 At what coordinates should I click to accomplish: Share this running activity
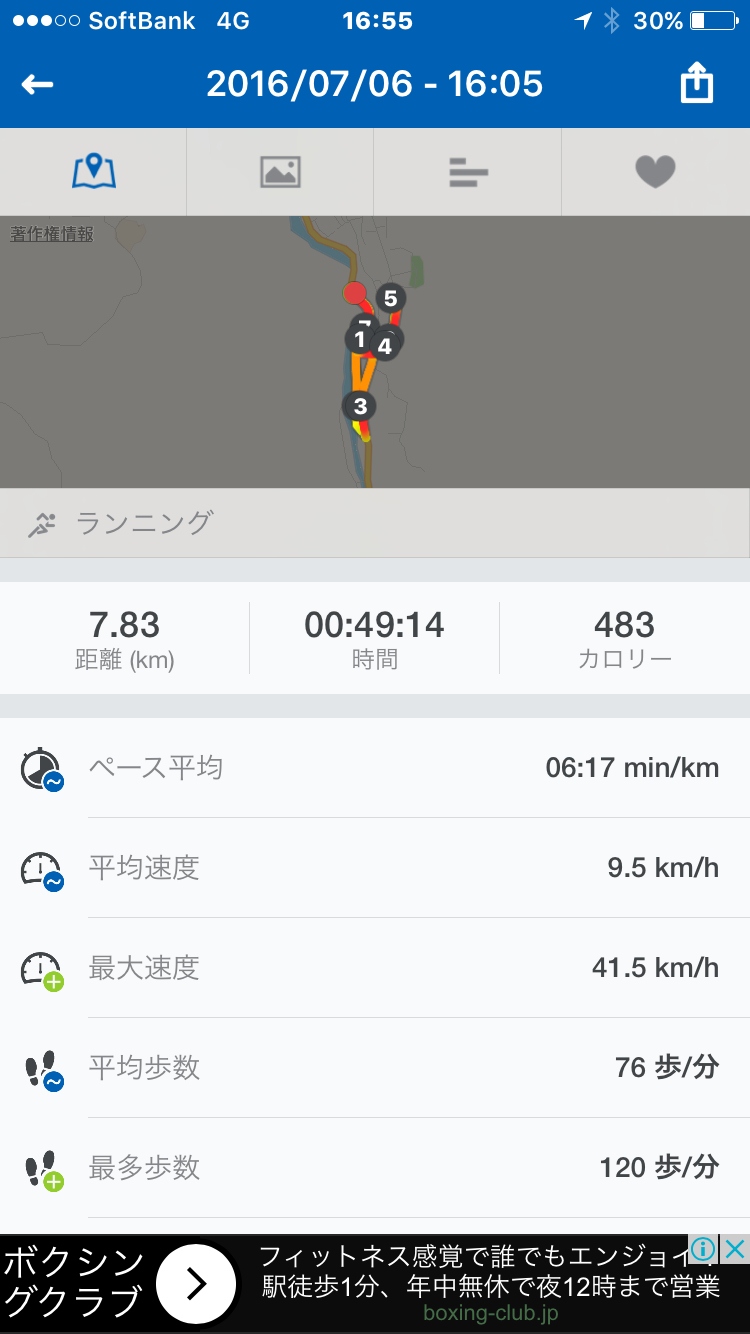point(696,84)
